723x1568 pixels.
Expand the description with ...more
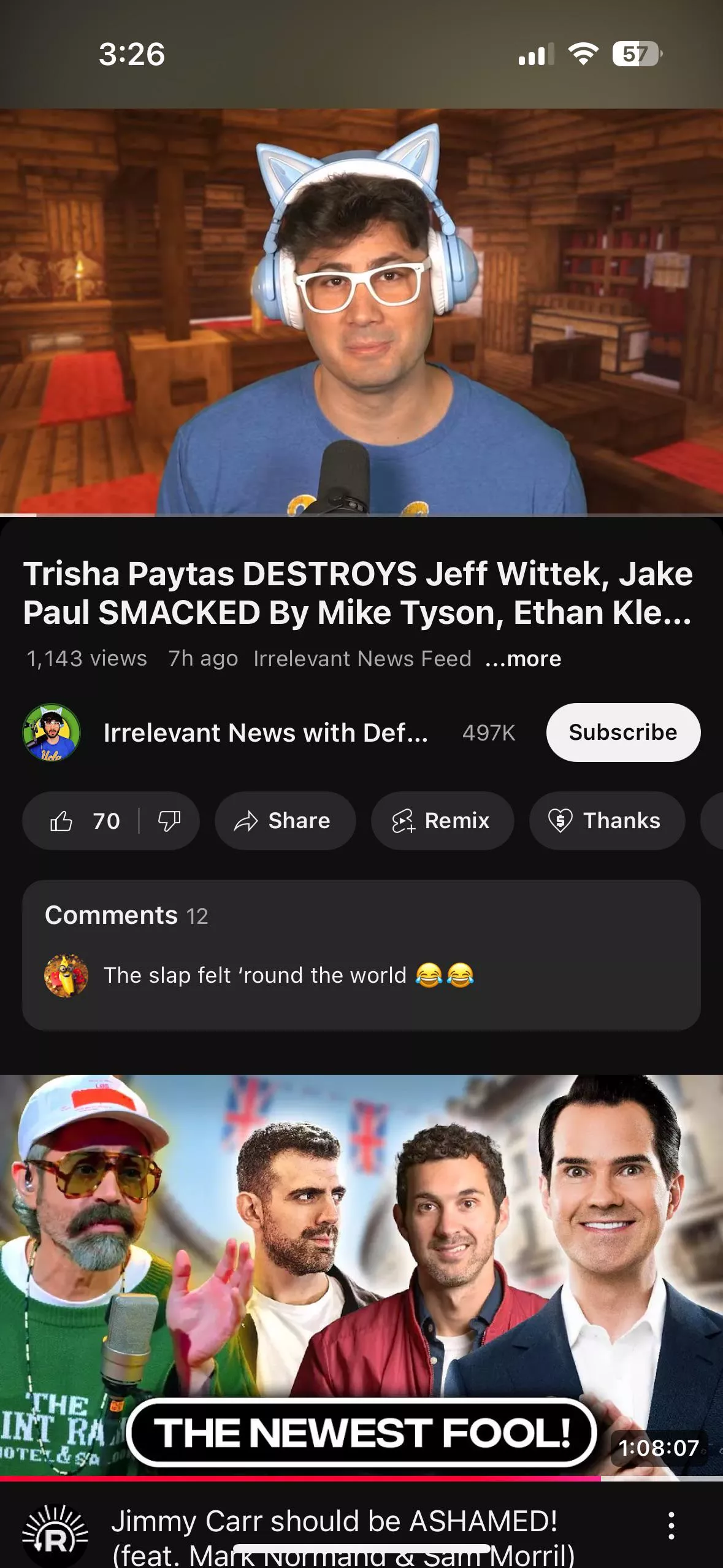click(x=523, y=658)
